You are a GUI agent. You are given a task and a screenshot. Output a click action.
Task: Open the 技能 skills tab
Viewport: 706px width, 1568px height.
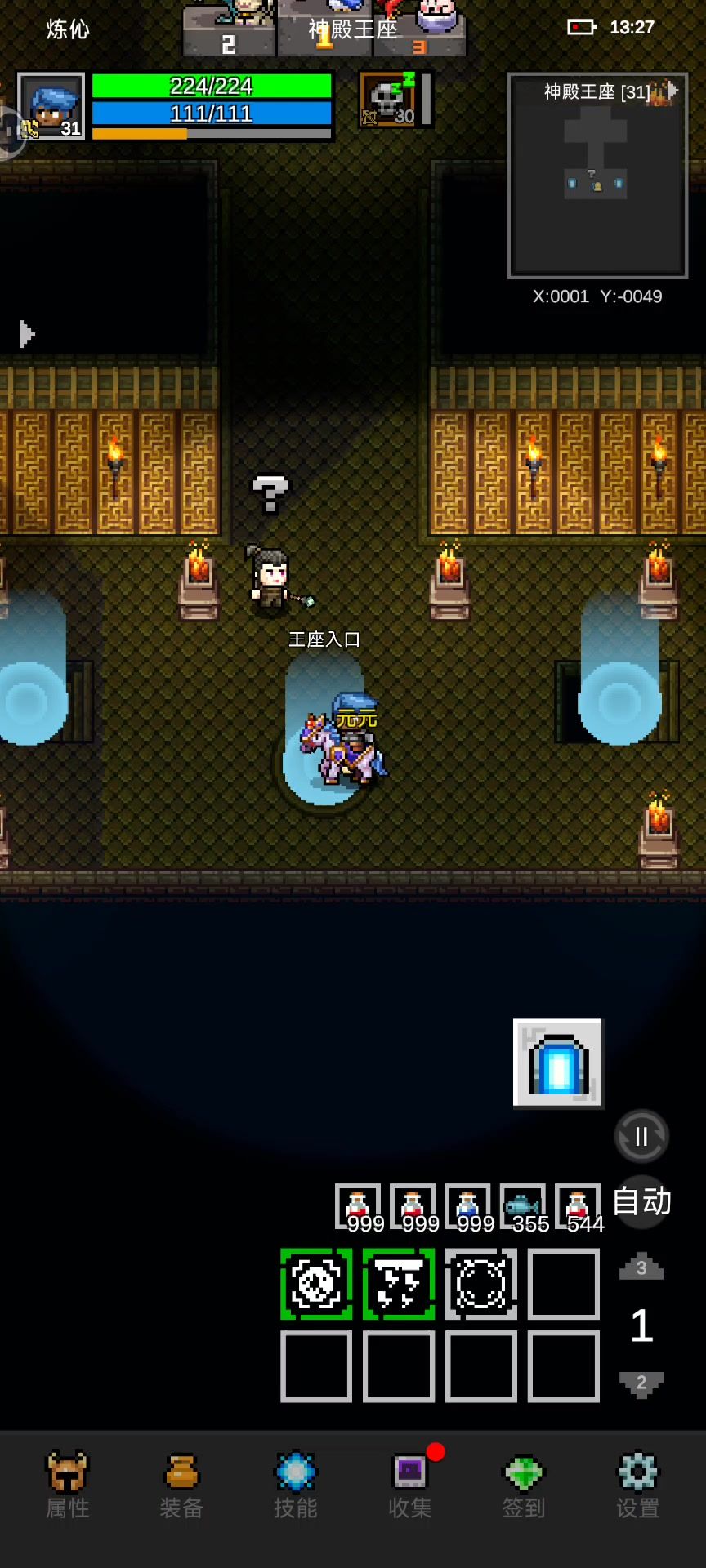[295, 1485]
